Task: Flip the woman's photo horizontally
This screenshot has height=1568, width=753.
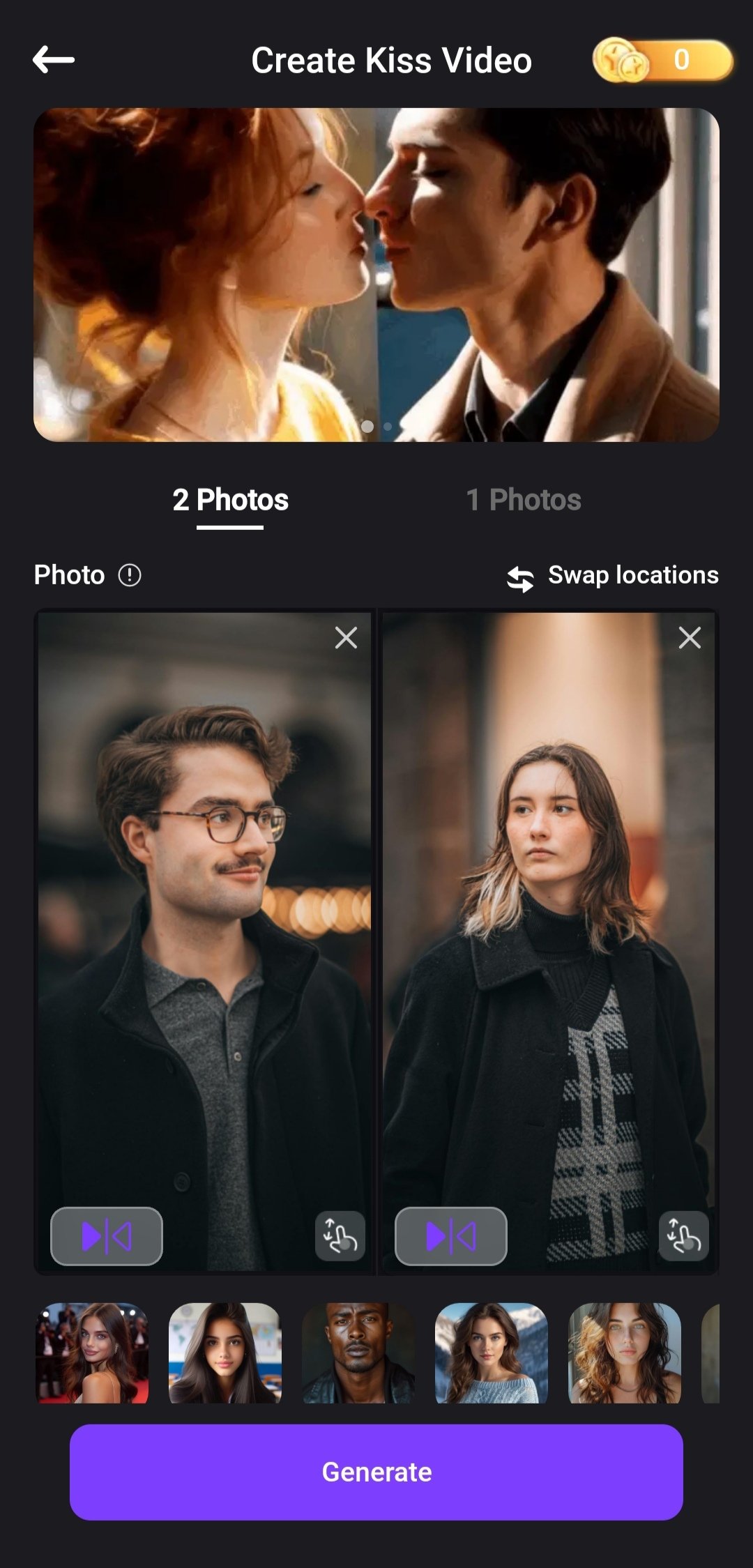Action: tap(450, 1236)
